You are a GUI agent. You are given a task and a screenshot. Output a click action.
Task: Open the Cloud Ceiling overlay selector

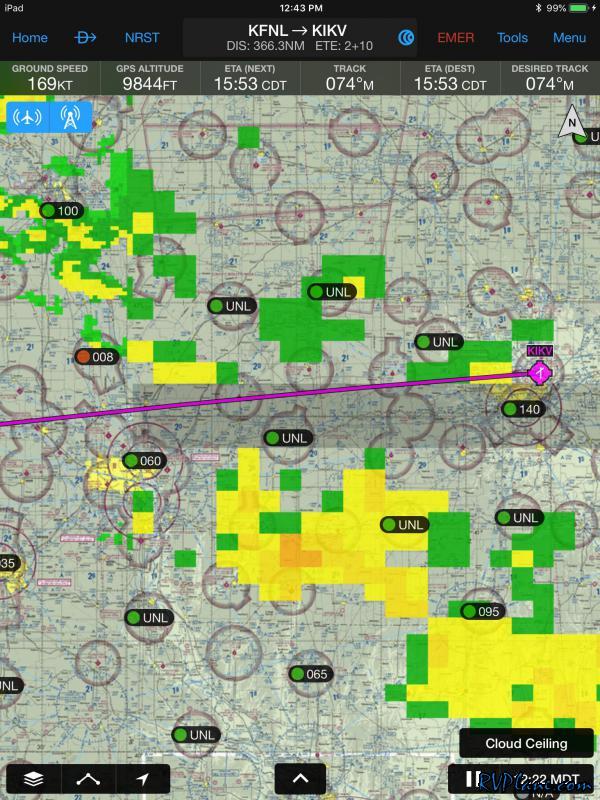526,743
